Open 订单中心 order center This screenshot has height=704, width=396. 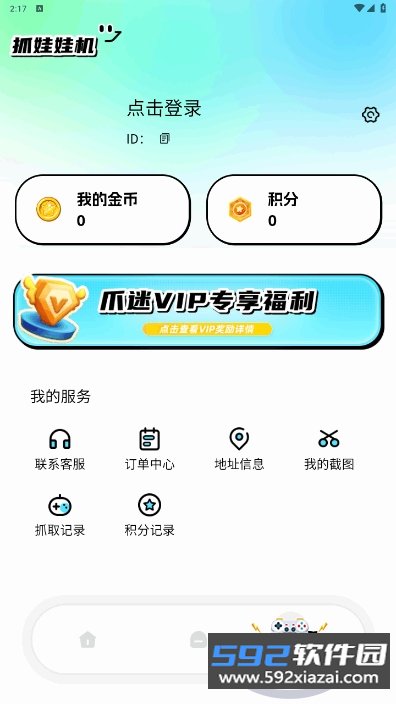pyautogui.click(x=150, y=449)
